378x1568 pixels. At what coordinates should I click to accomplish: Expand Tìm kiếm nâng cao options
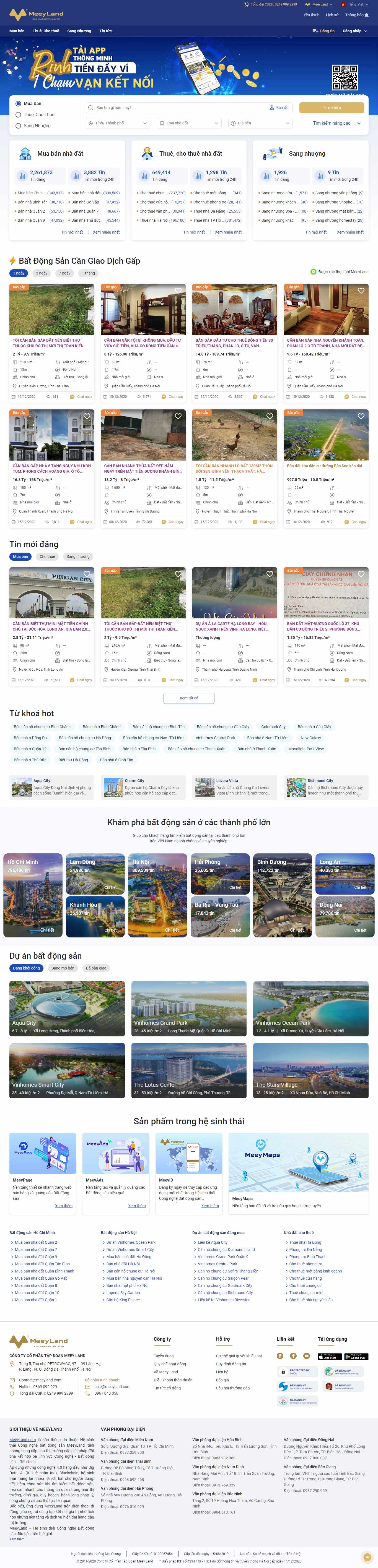pos(336,123)
